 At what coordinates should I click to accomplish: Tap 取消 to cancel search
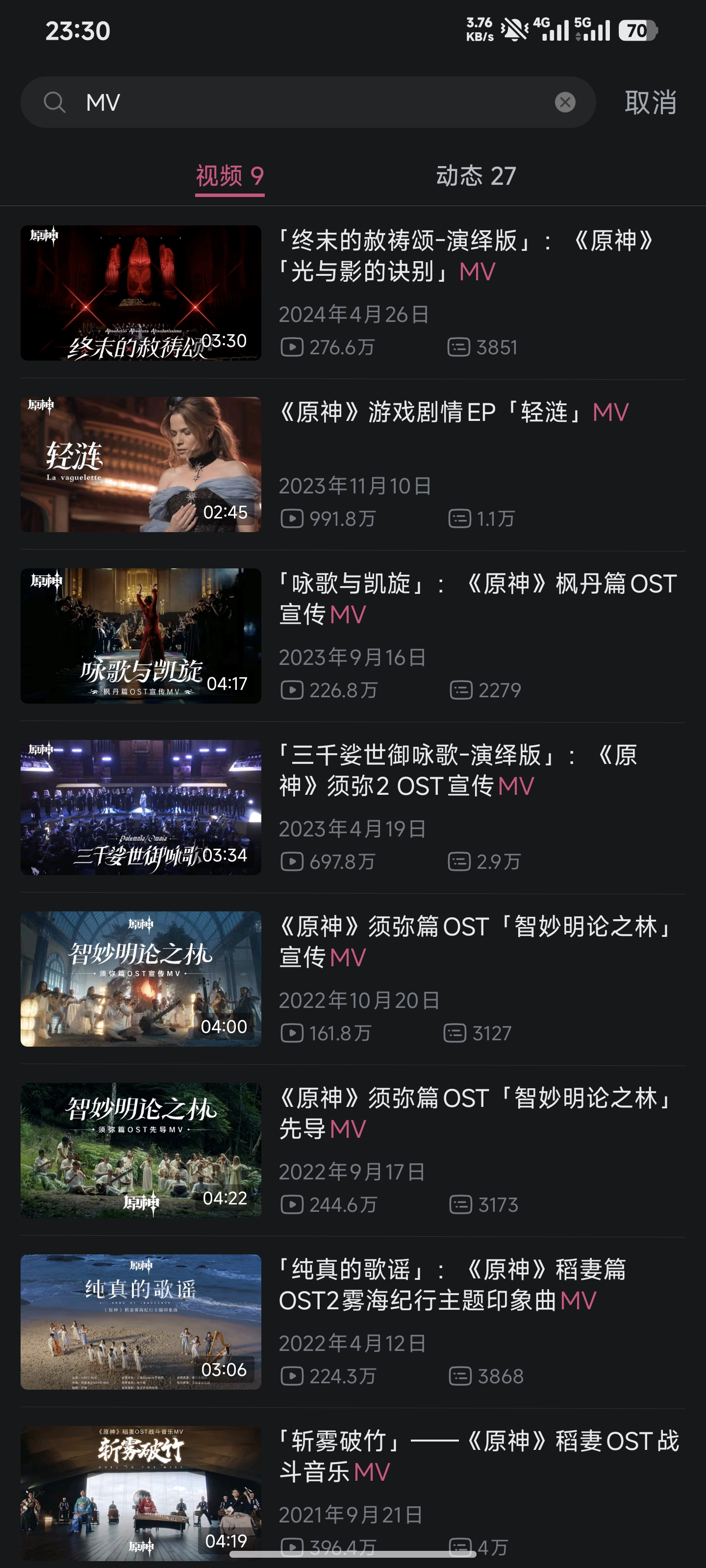[650, 102]
